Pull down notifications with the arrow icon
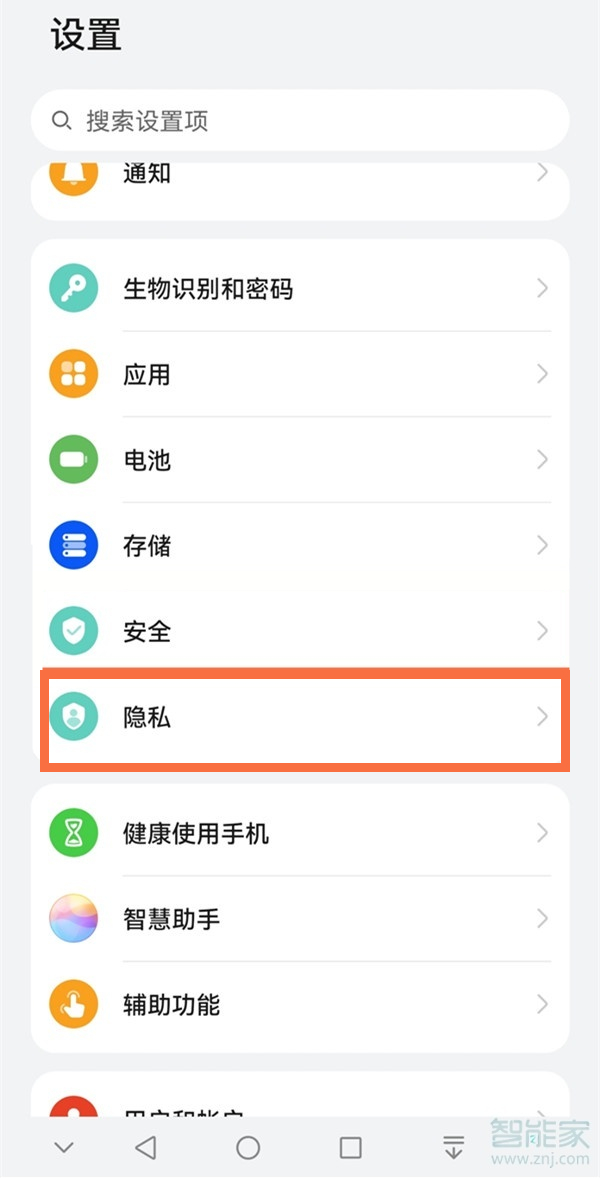Viewport: 600px width, 1178px height. click(x=453, y=1148)
